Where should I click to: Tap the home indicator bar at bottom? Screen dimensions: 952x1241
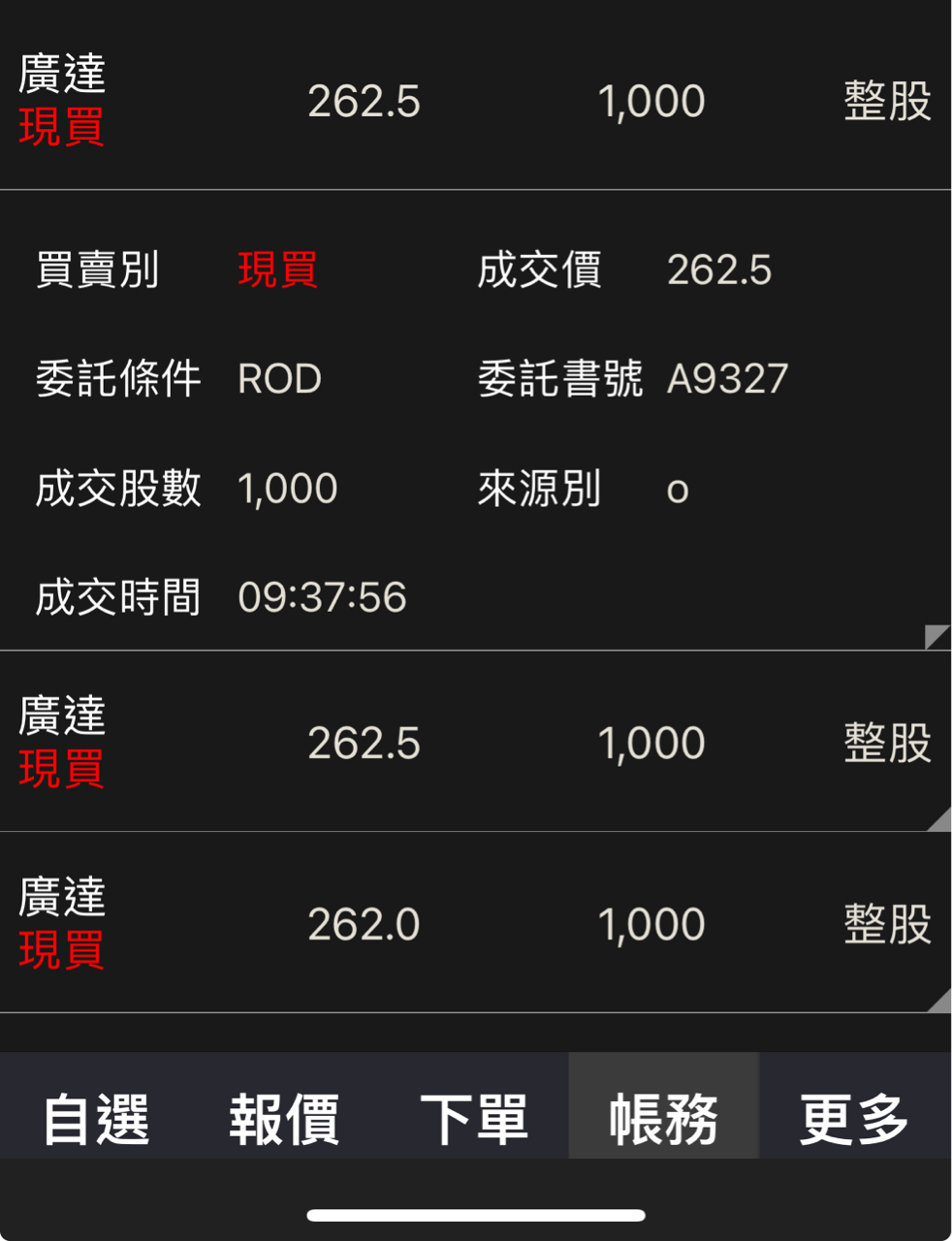(476, 1213)
